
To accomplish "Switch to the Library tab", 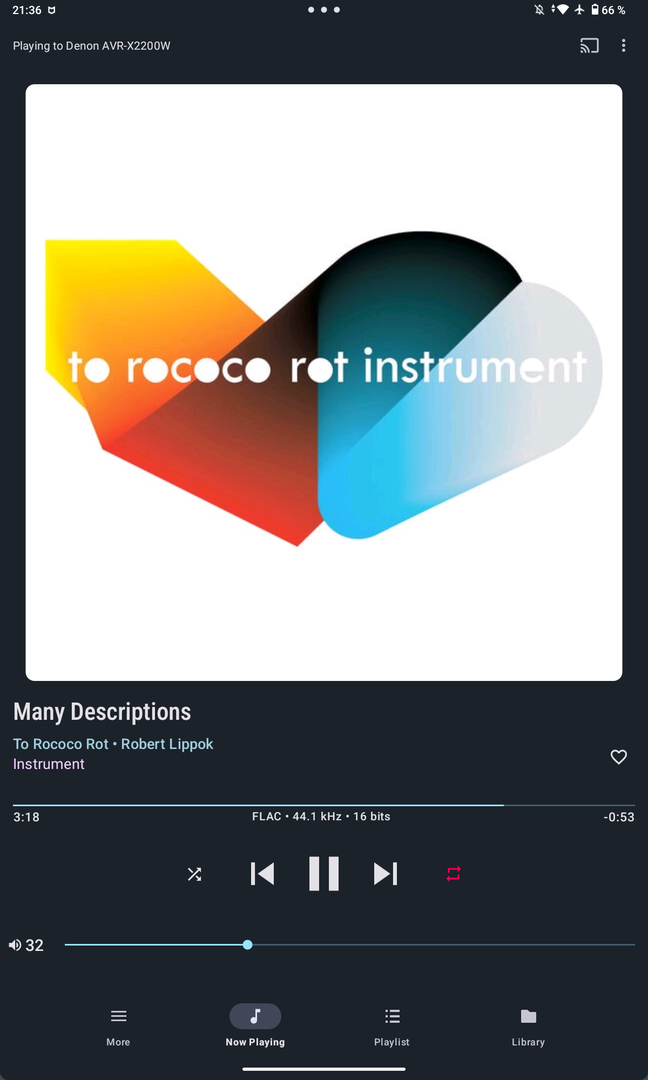I will pyautogui.click(x=528, y=1026).
